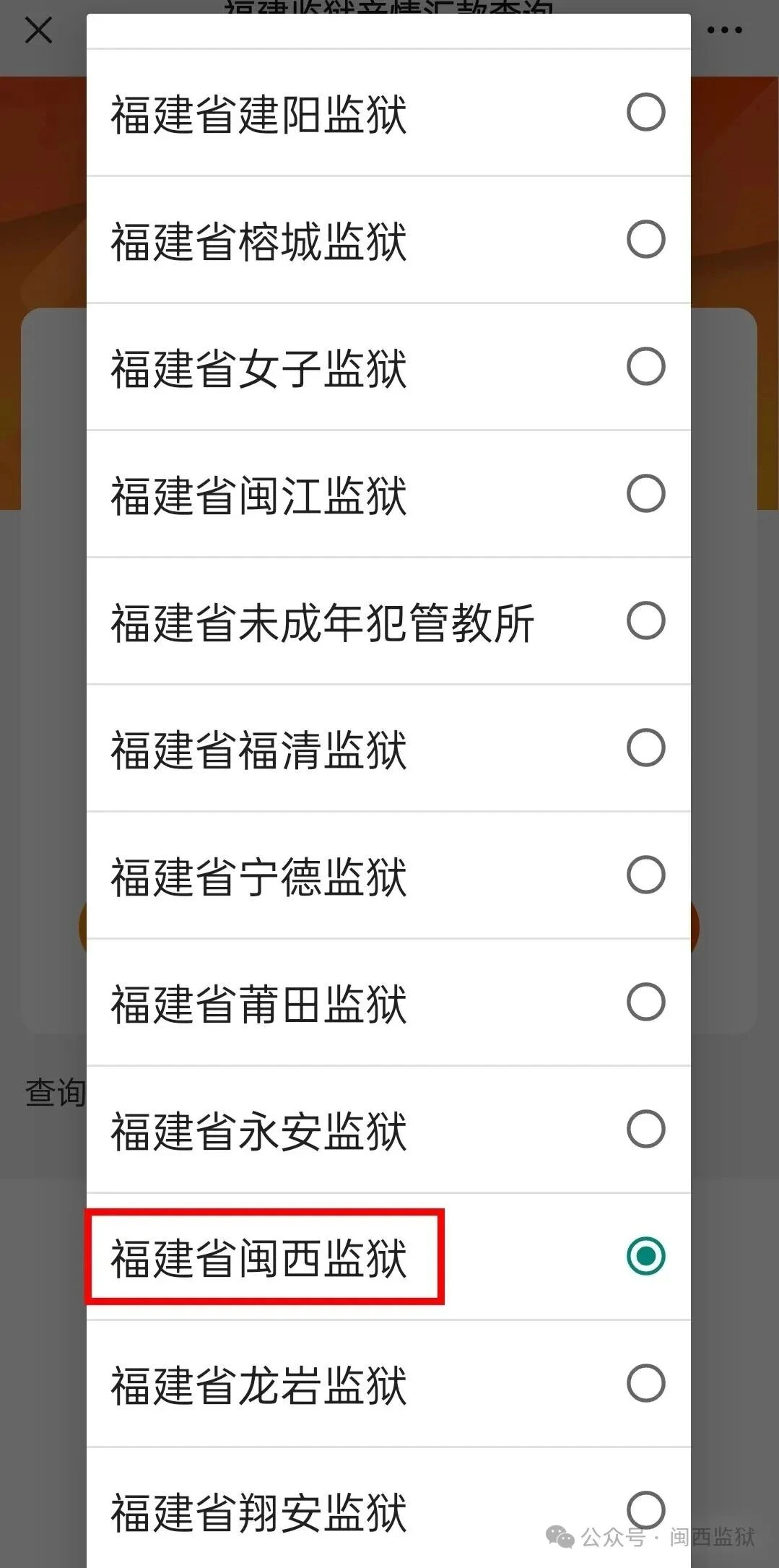
Task: Open the more options menu
Action: coord(723,30)
